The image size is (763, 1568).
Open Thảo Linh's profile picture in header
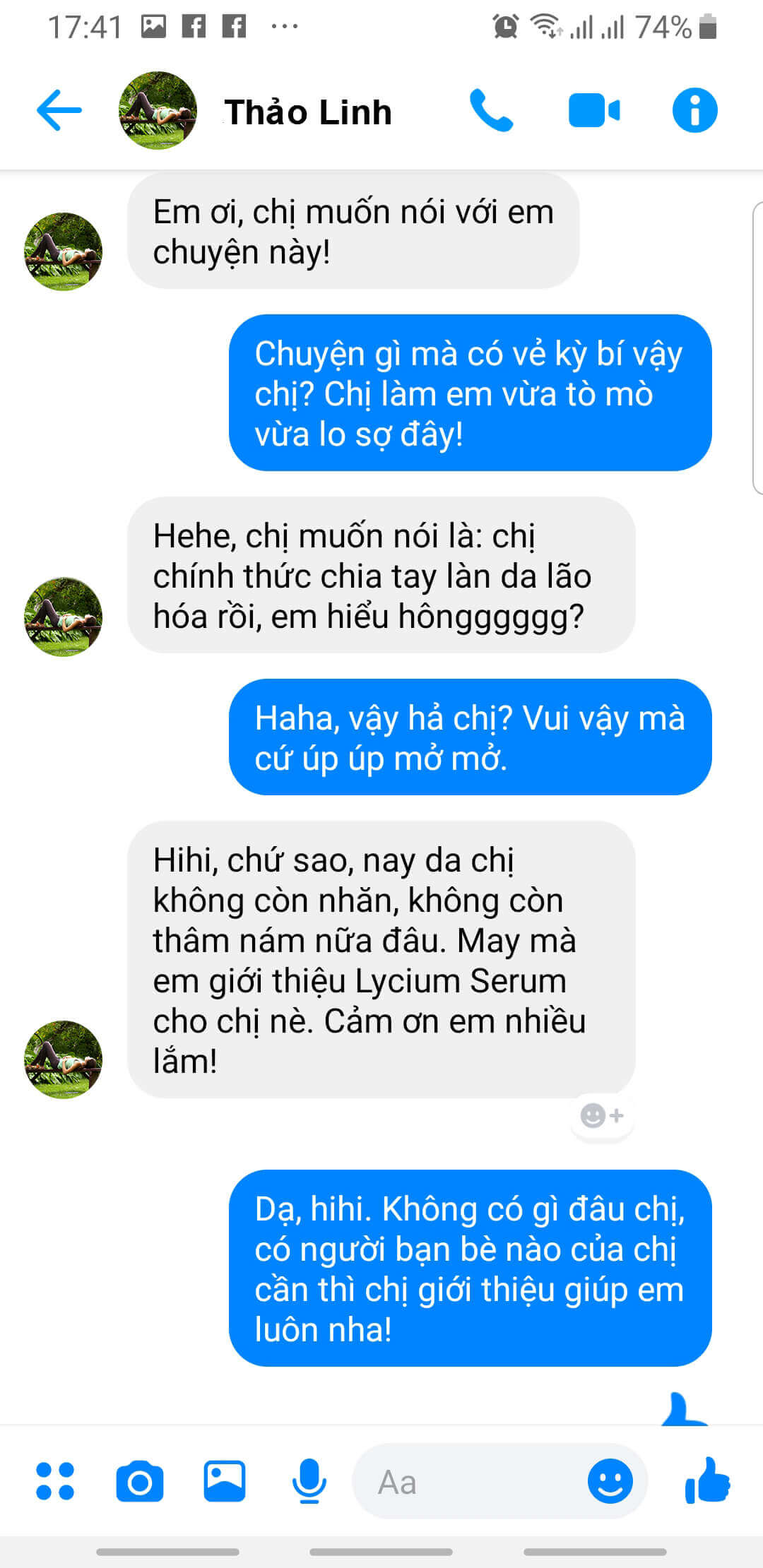158,111
